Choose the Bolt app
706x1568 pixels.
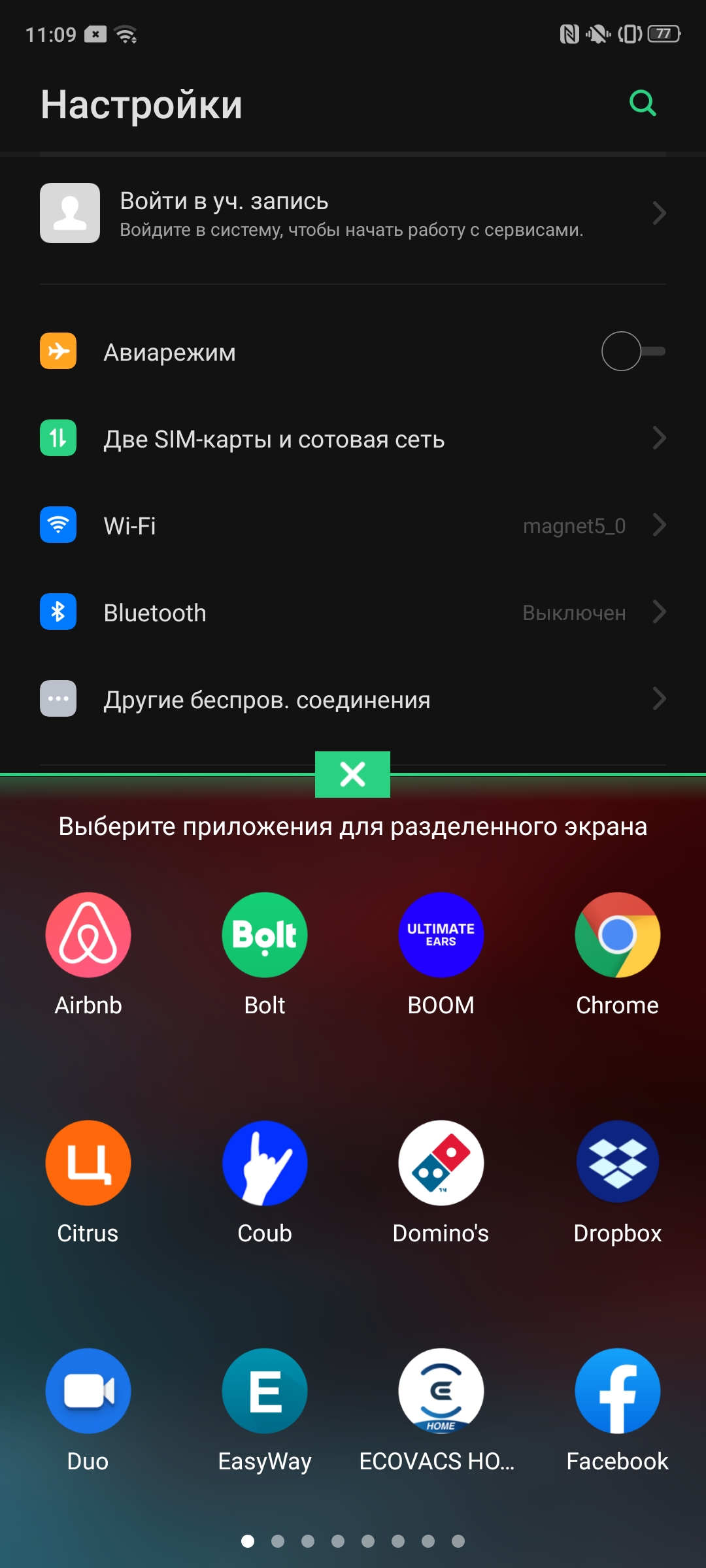pyautogui.click(x=265, y=935)
